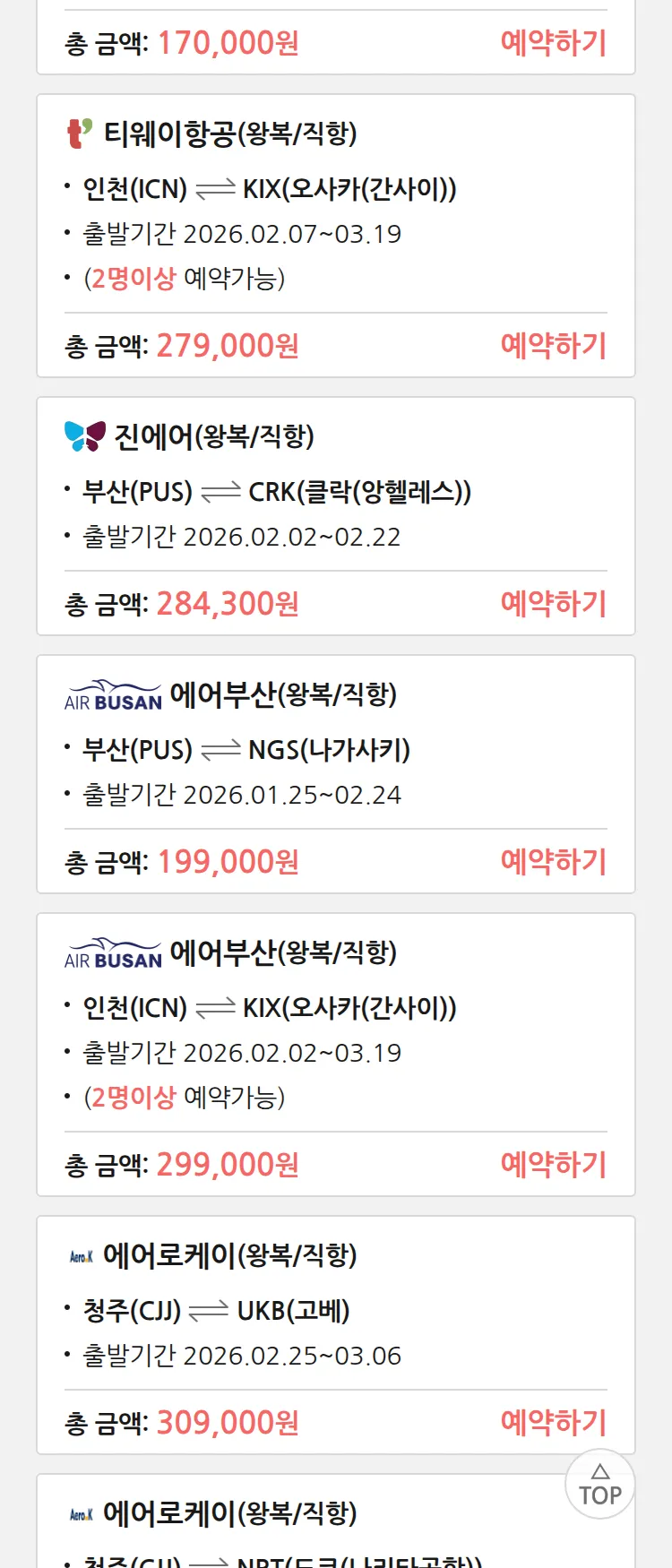Book 에어부산 Busan–Nagasaki 199,000원 flight
The width and height of the screenshot is (672, 1568).
(553, 862)
